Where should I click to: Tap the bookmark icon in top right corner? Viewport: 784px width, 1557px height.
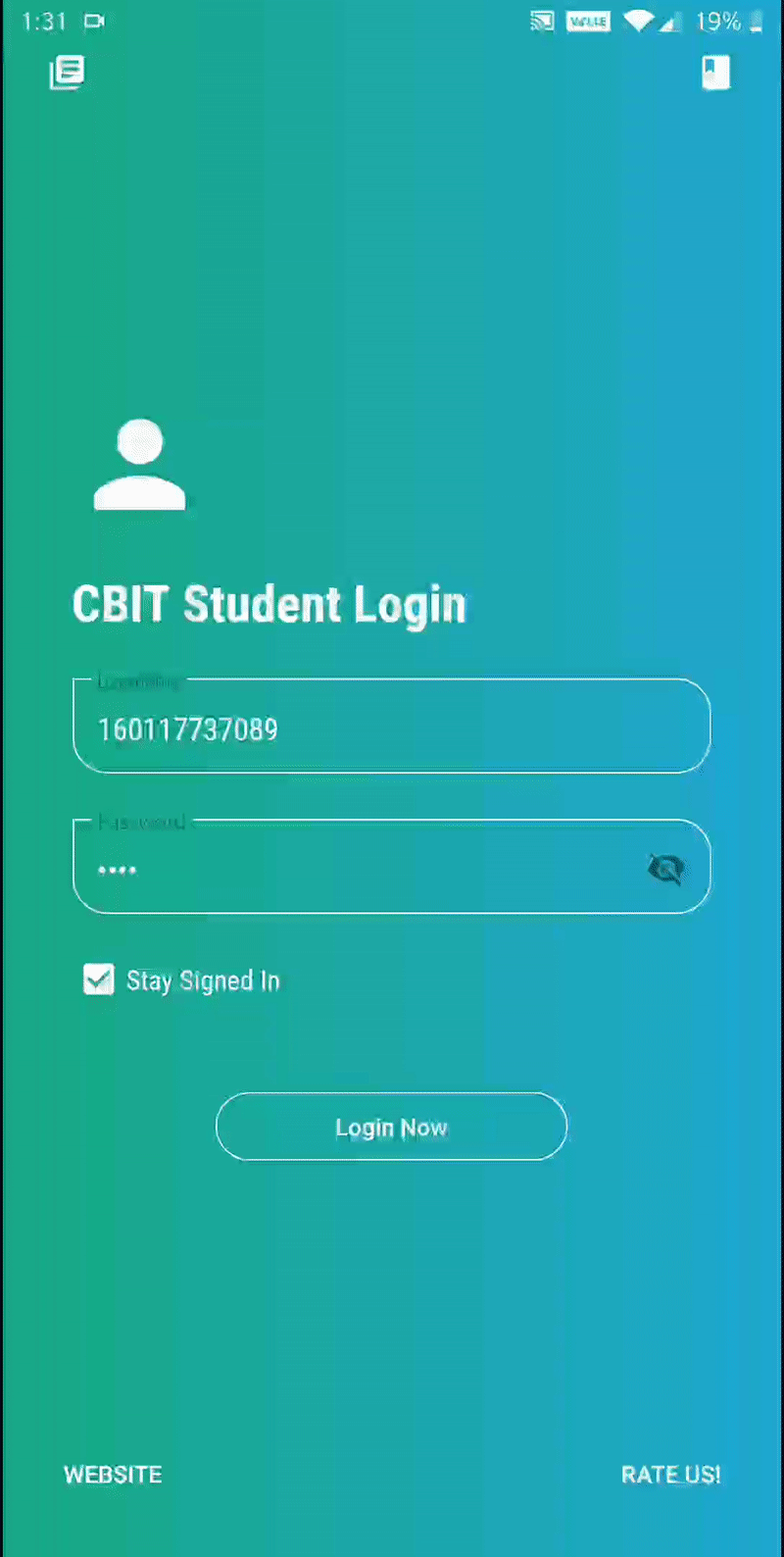click(x=716, y=73)
